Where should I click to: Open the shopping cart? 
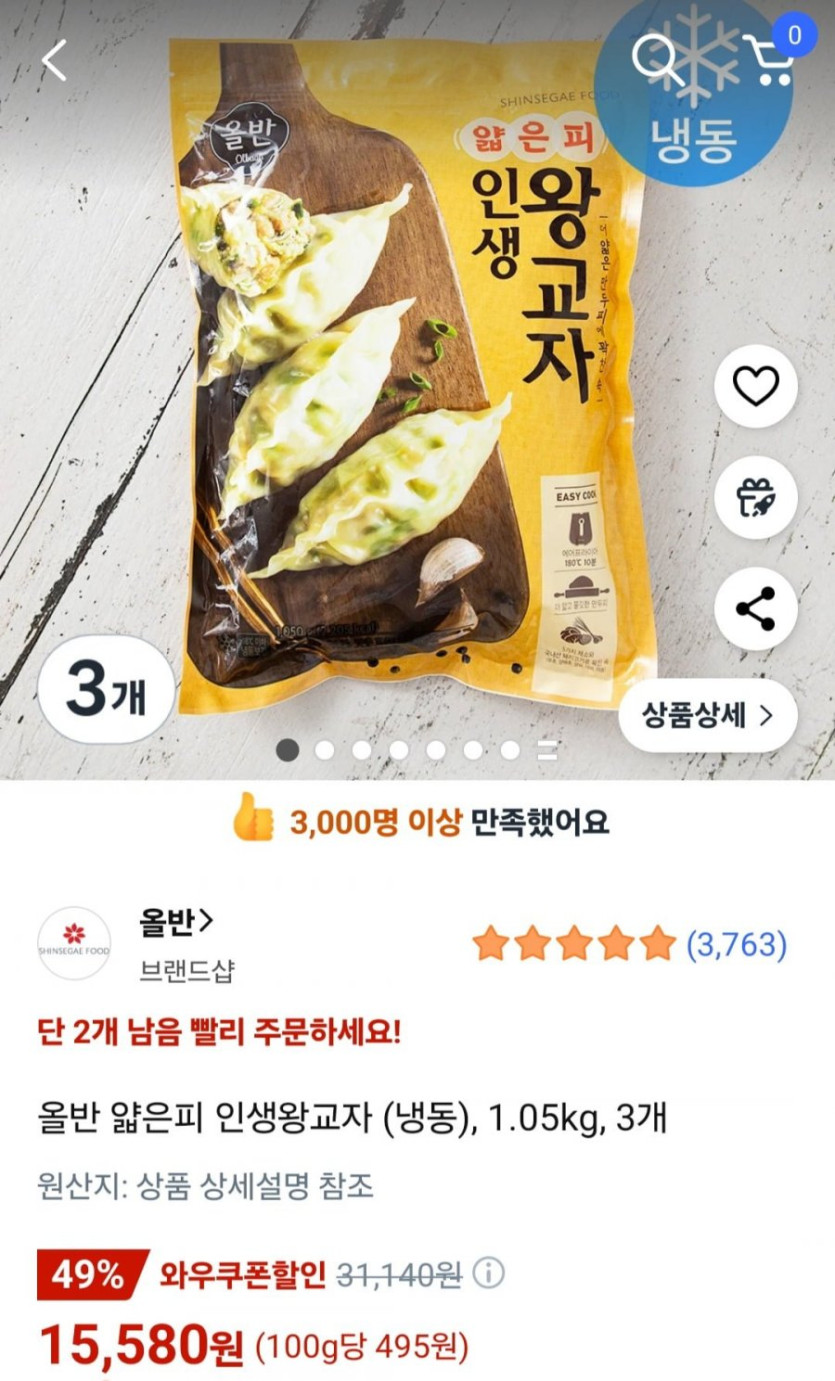coord(771,58)
